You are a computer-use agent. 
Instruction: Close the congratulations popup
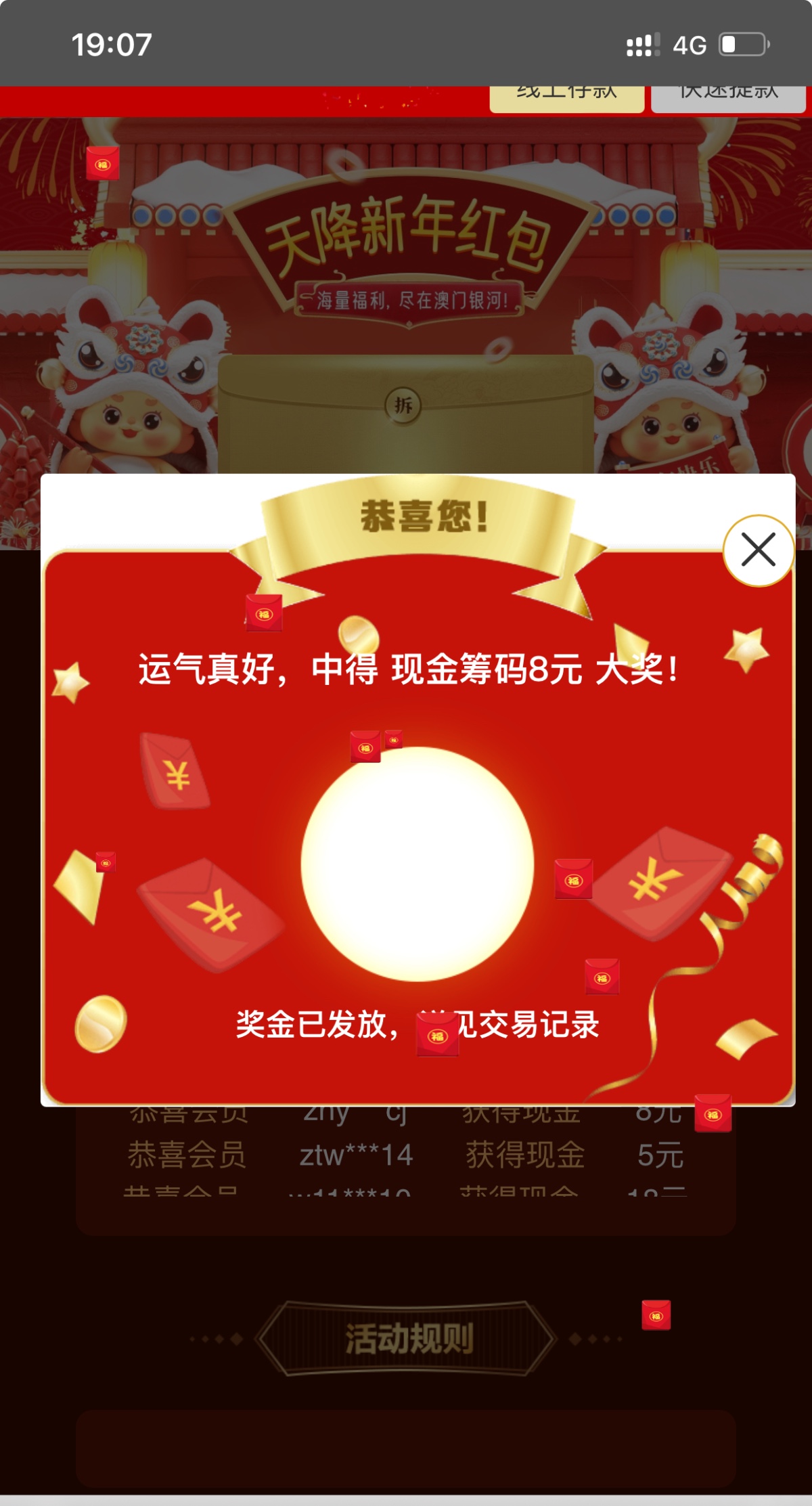click(758, 550)
